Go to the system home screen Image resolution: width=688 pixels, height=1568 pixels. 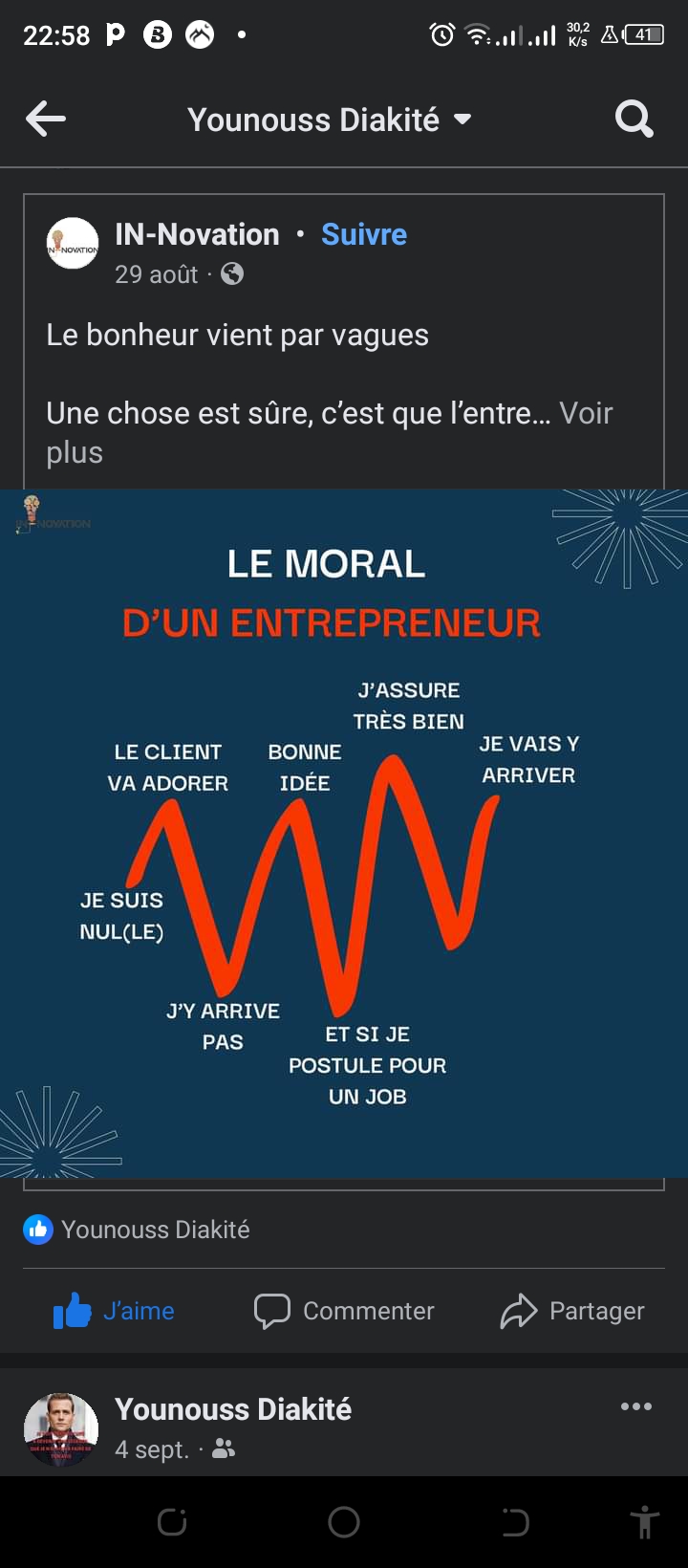coord(344,1522)
